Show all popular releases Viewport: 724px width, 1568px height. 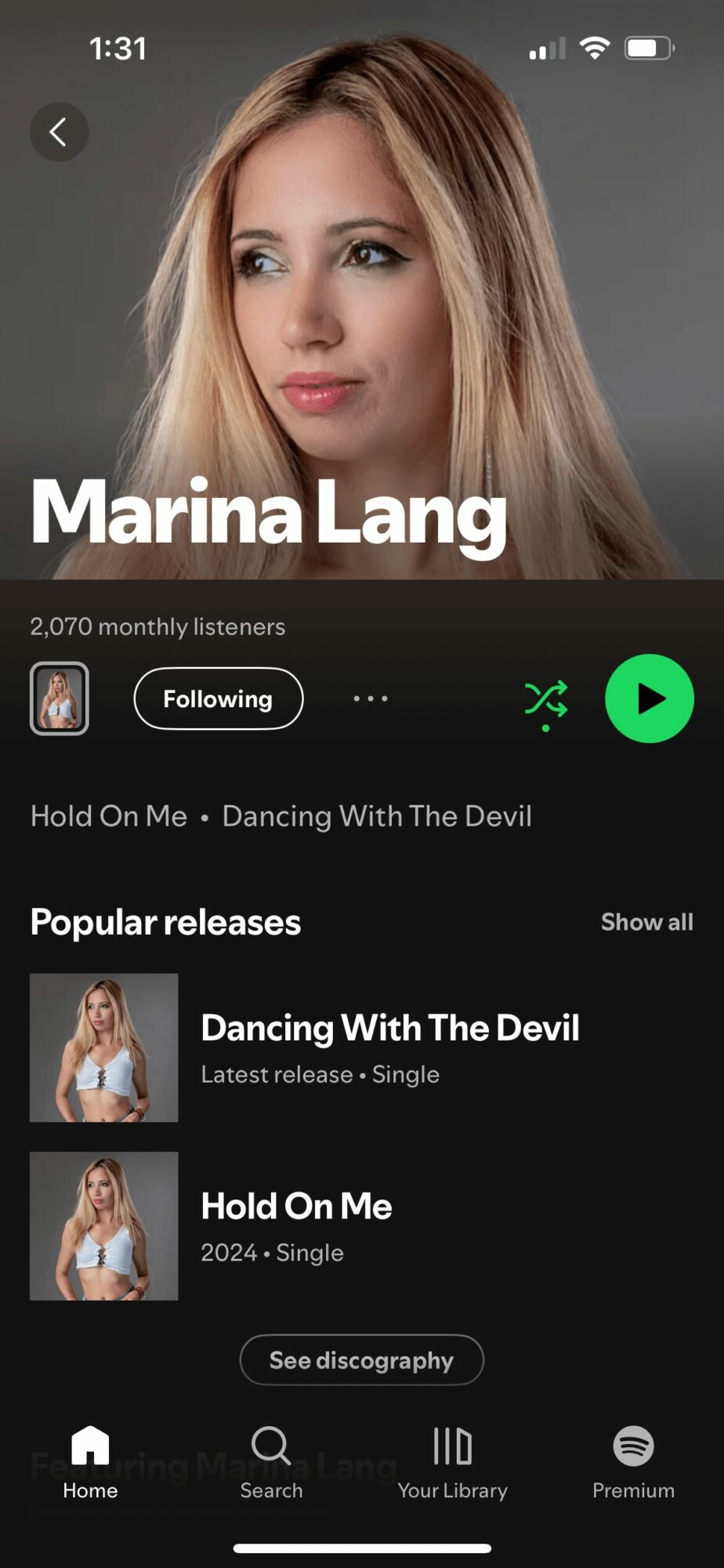point(646,922)
